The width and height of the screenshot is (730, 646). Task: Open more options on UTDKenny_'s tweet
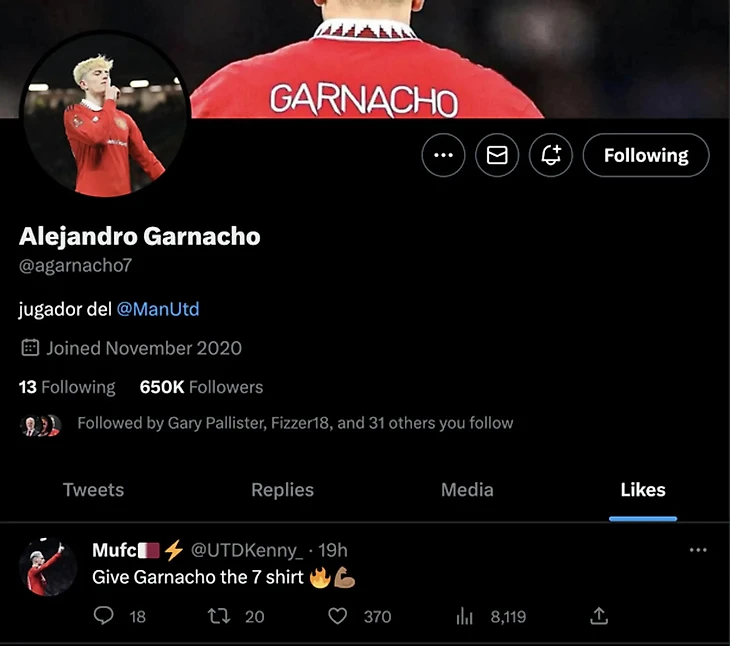pos(698,550)
